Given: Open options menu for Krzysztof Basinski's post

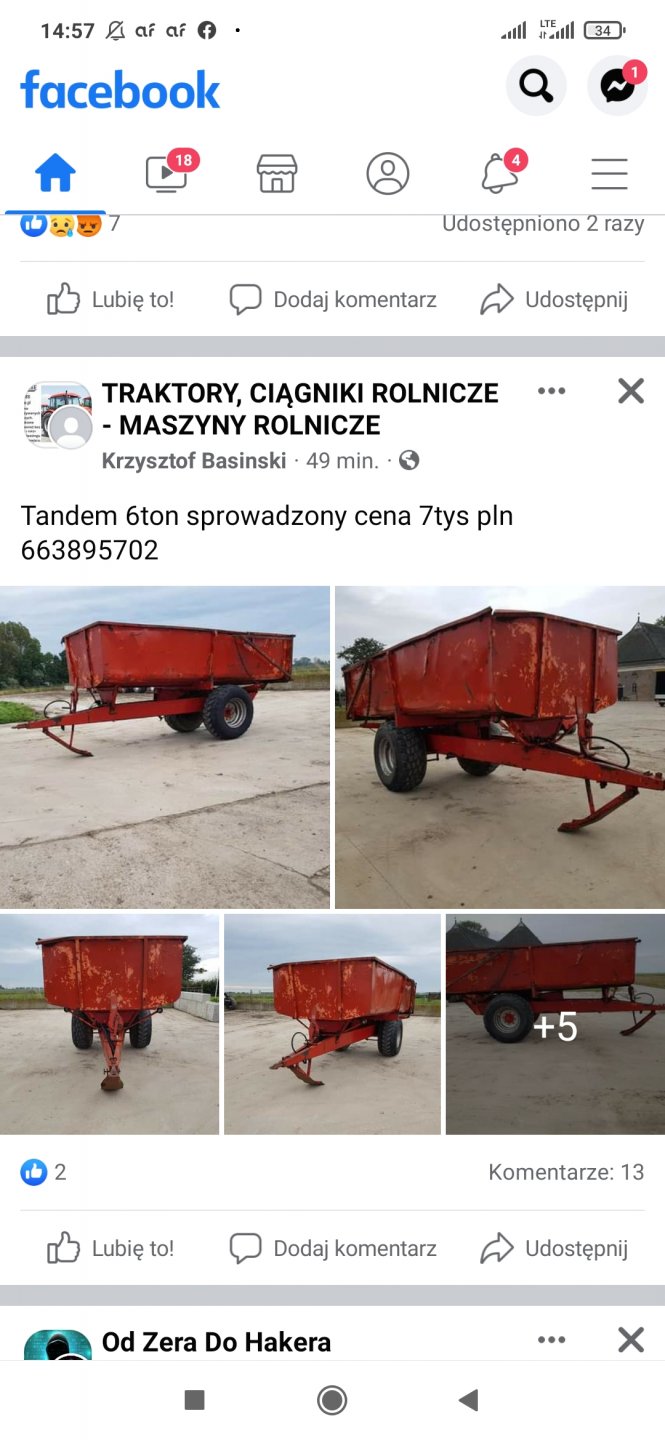Looking at the screenshot, I should [552, 391].
